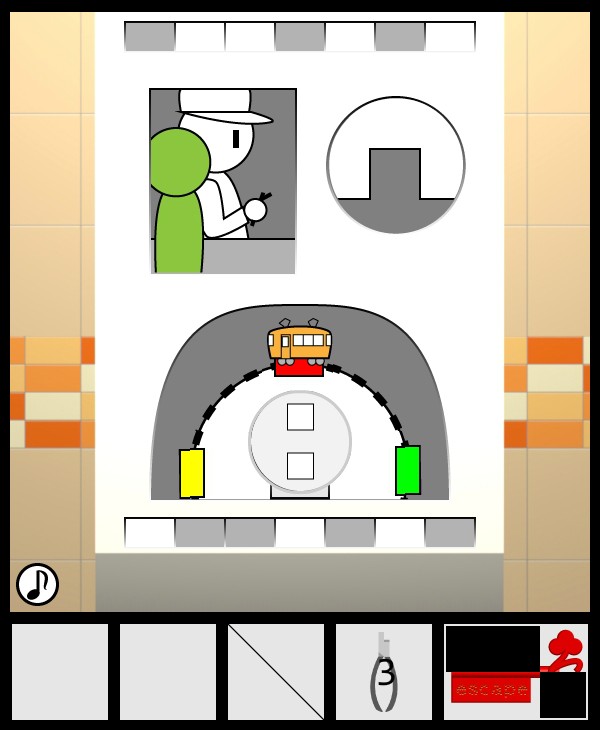The image size is (600, 730).
Task: Select the diagonal stick inventory item
Action: (276, 672)
